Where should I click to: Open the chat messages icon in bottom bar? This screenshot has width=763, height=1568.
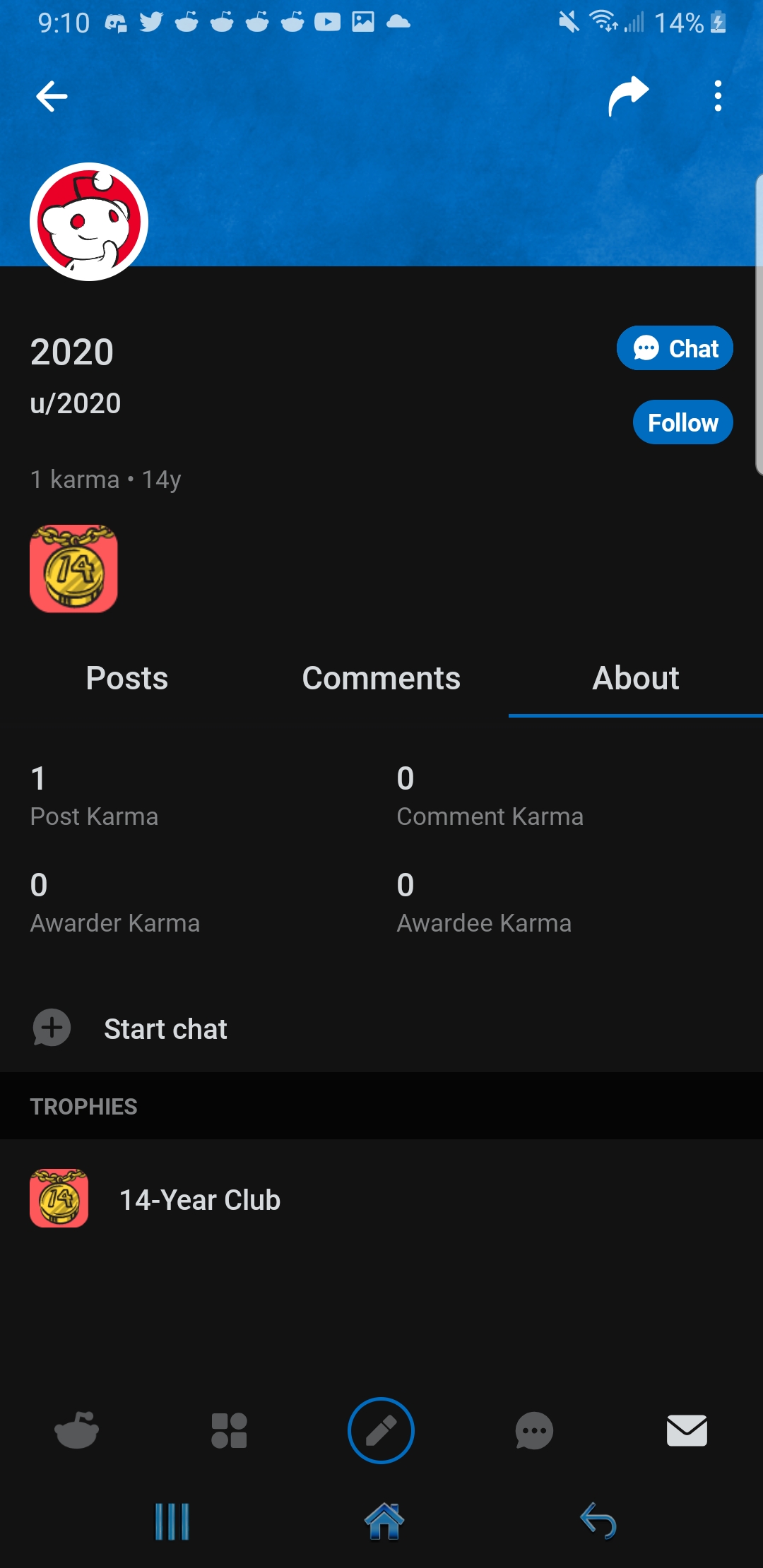[x=533, y=1431]
